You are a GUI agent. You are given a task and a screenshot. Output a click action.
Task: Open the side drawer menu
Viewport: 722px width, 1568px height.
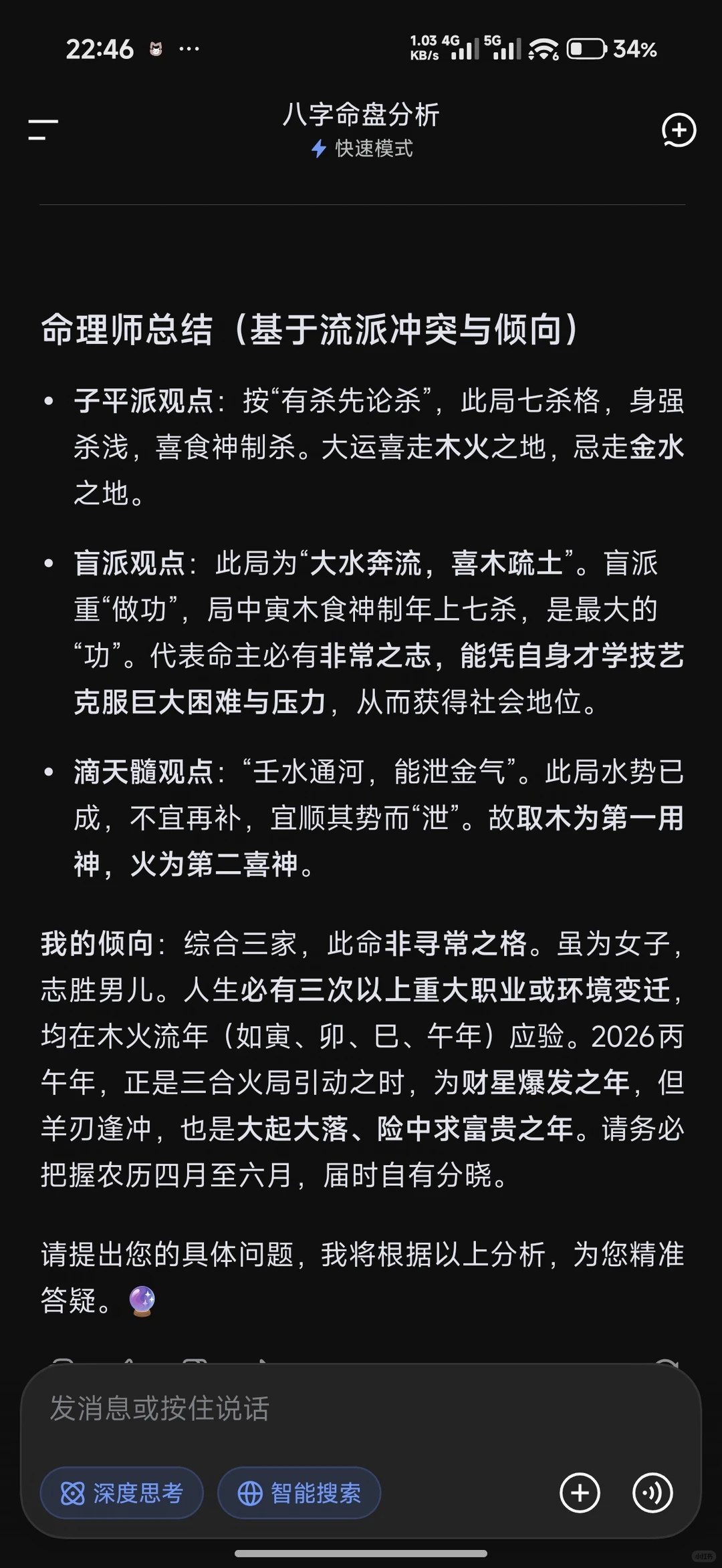pos(43,130)
